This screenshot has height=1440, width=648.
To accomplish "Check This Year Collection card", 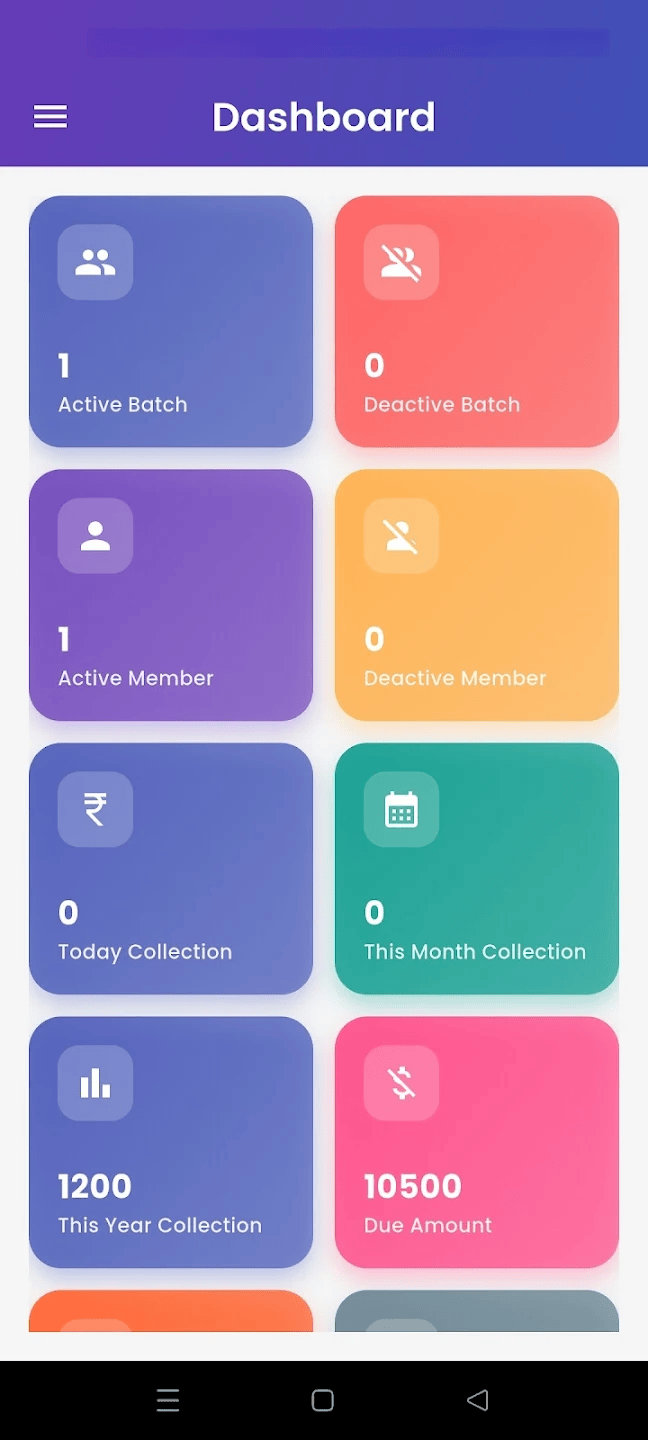I will (x=171, y=1142).
